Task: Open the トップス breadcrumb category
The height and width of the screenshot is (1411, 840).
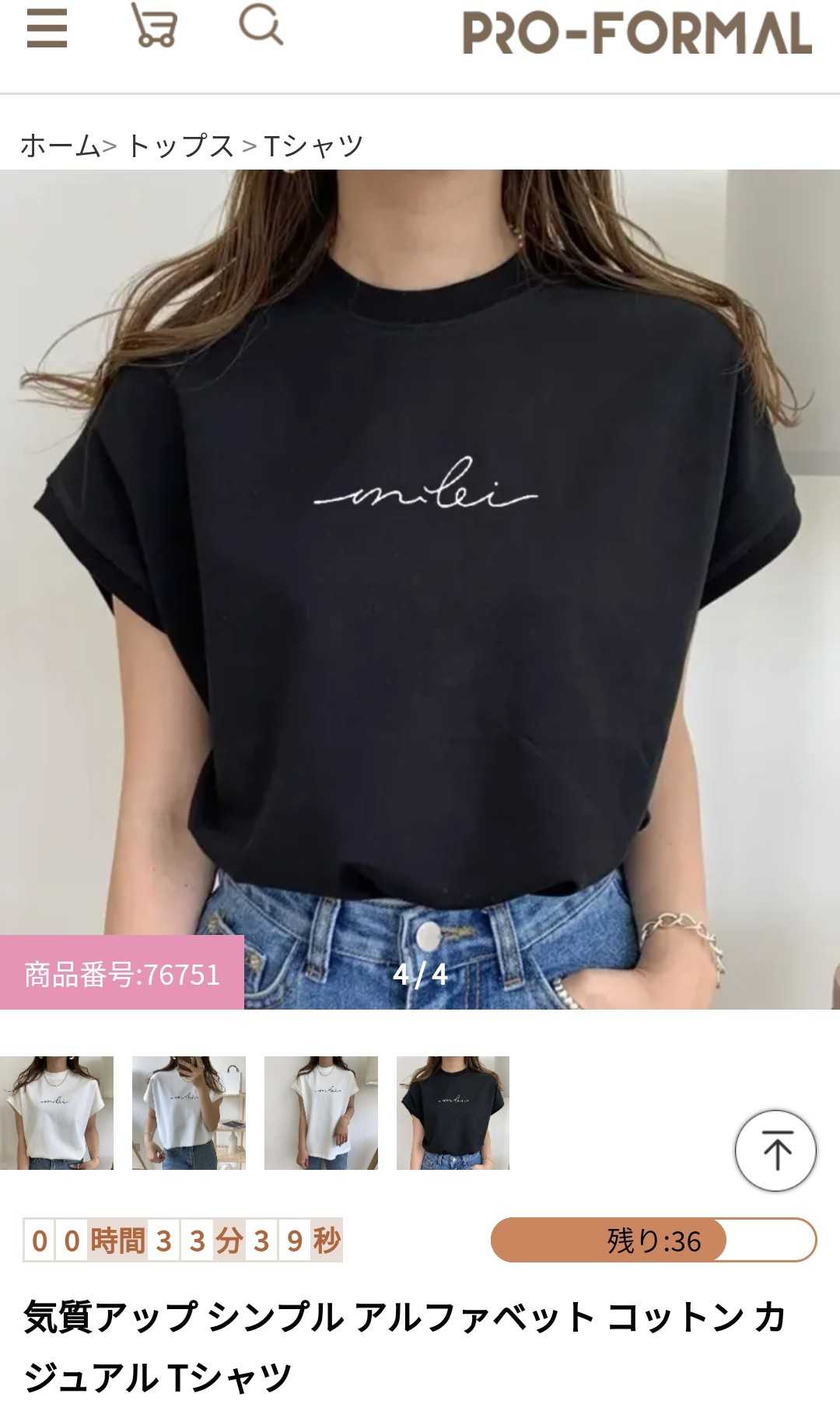Action: coord(180,145)
